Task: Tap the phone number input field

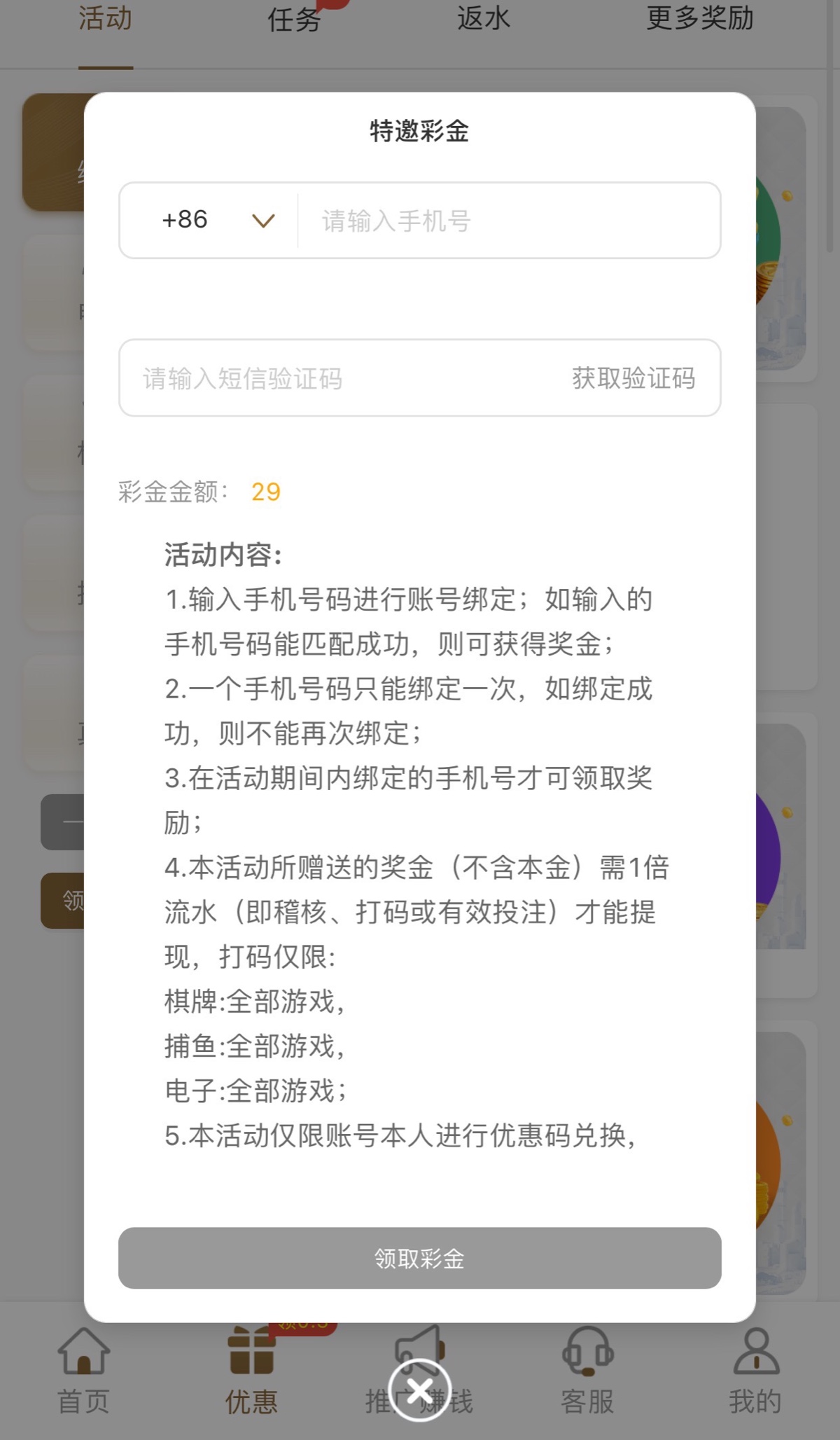Action: tap(507, 221)
